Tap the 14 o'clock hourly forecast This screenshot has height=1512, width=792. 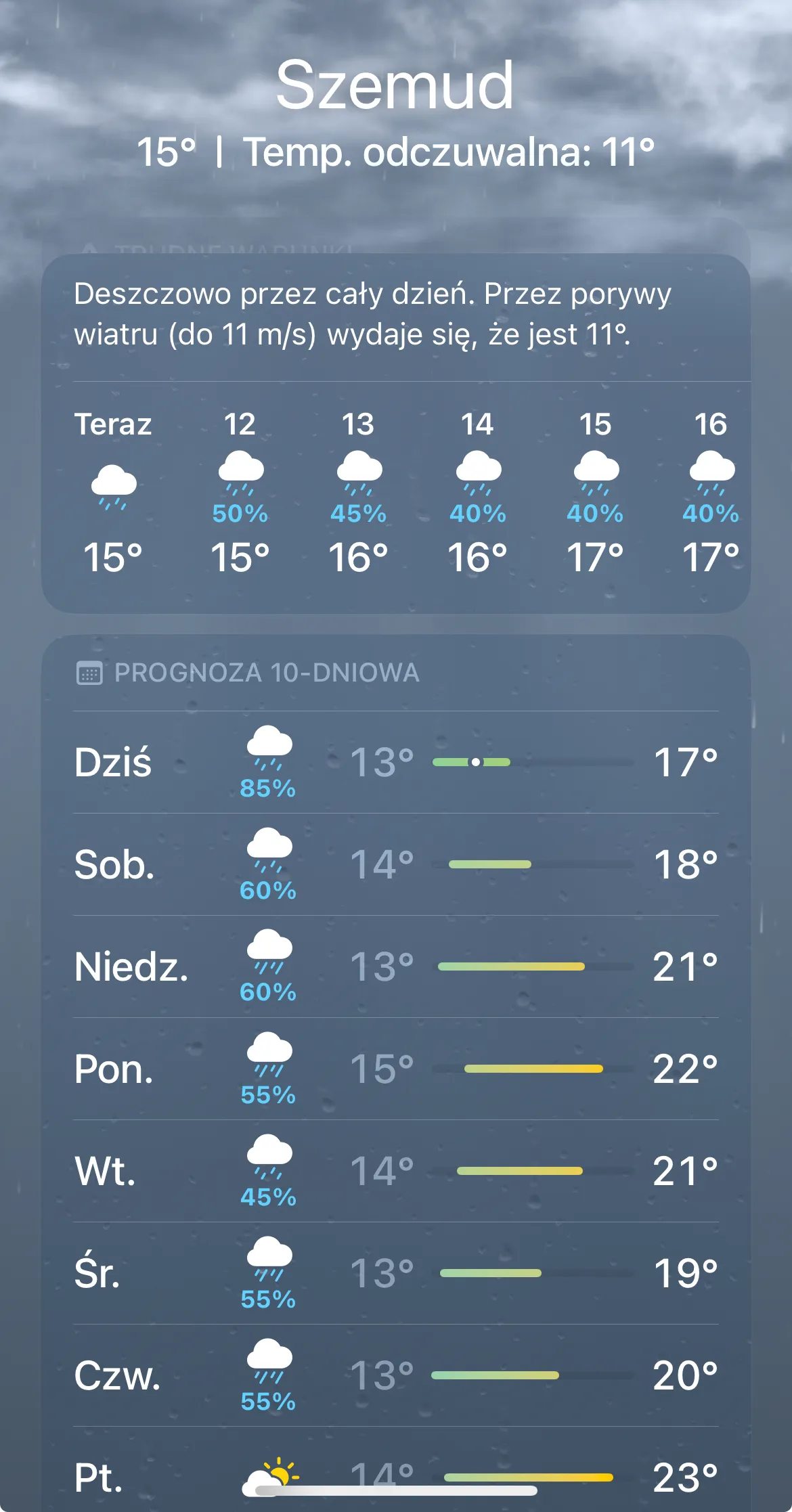[477, 492]
